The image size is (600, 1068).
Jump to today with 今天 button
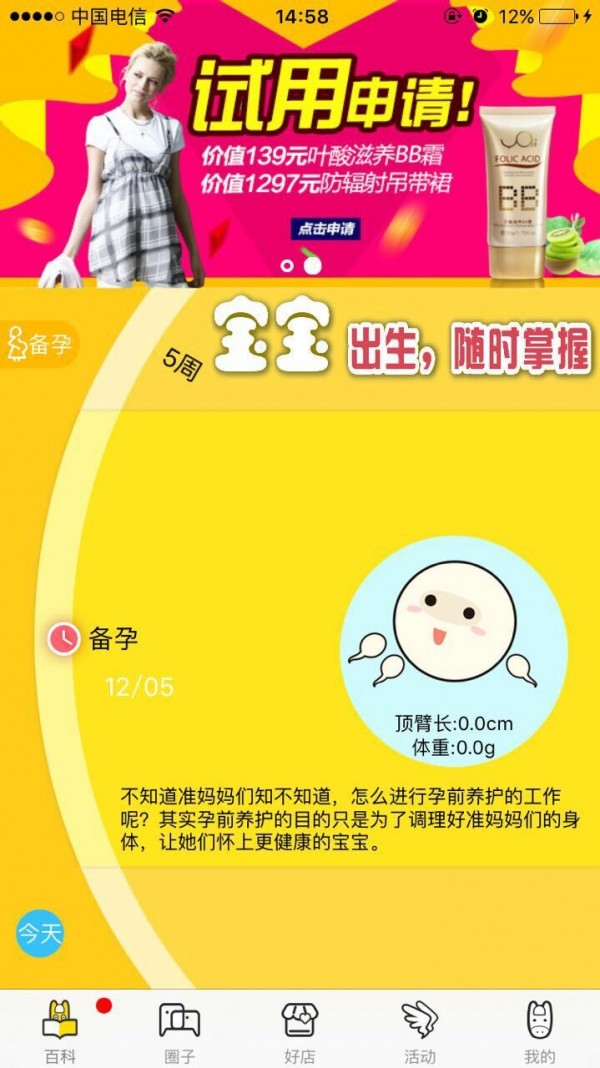pos(40,933)
